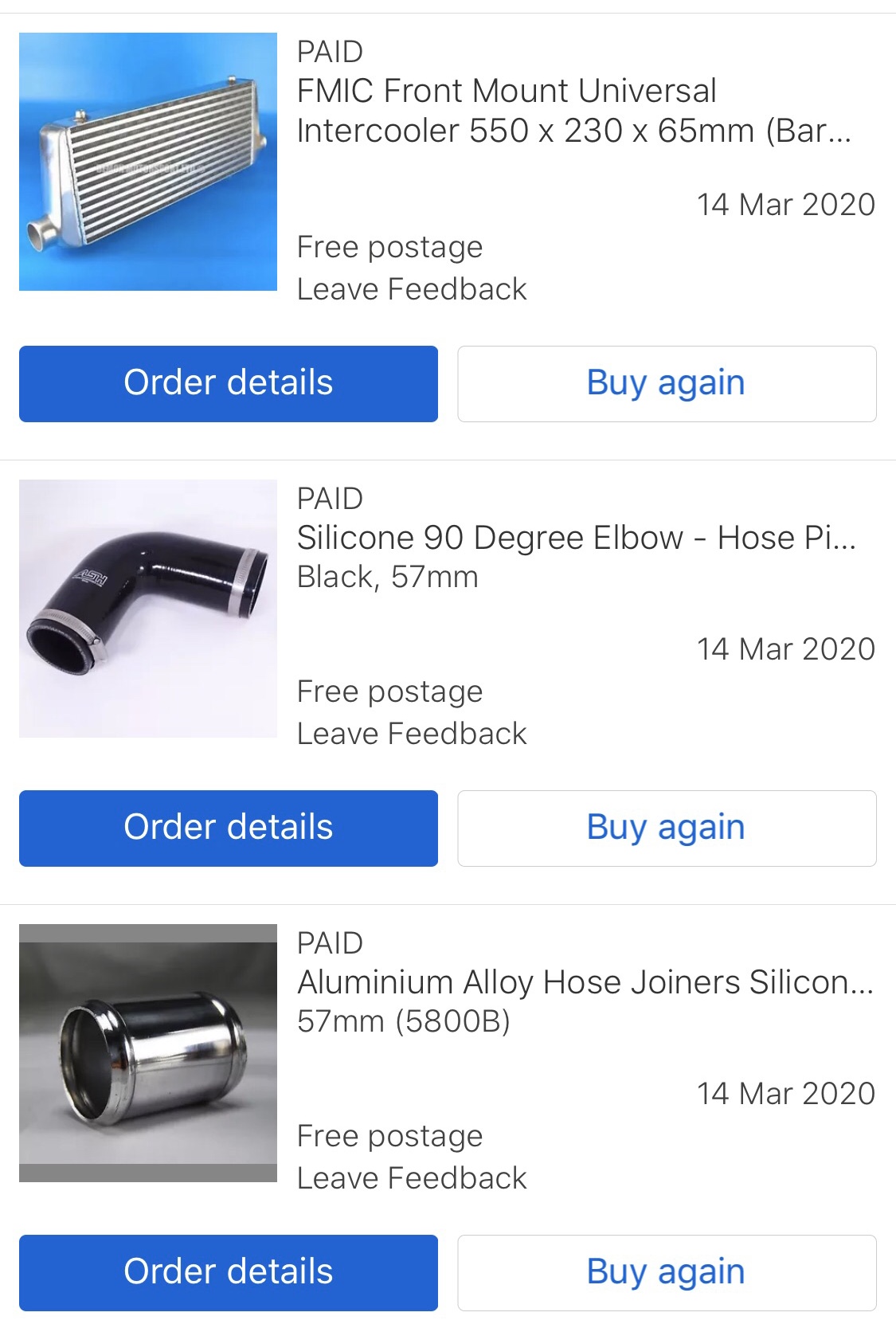Buy the Aluminium Alloy Hose Joiner again
The image size is (896, 1324).
(666, 1272)
